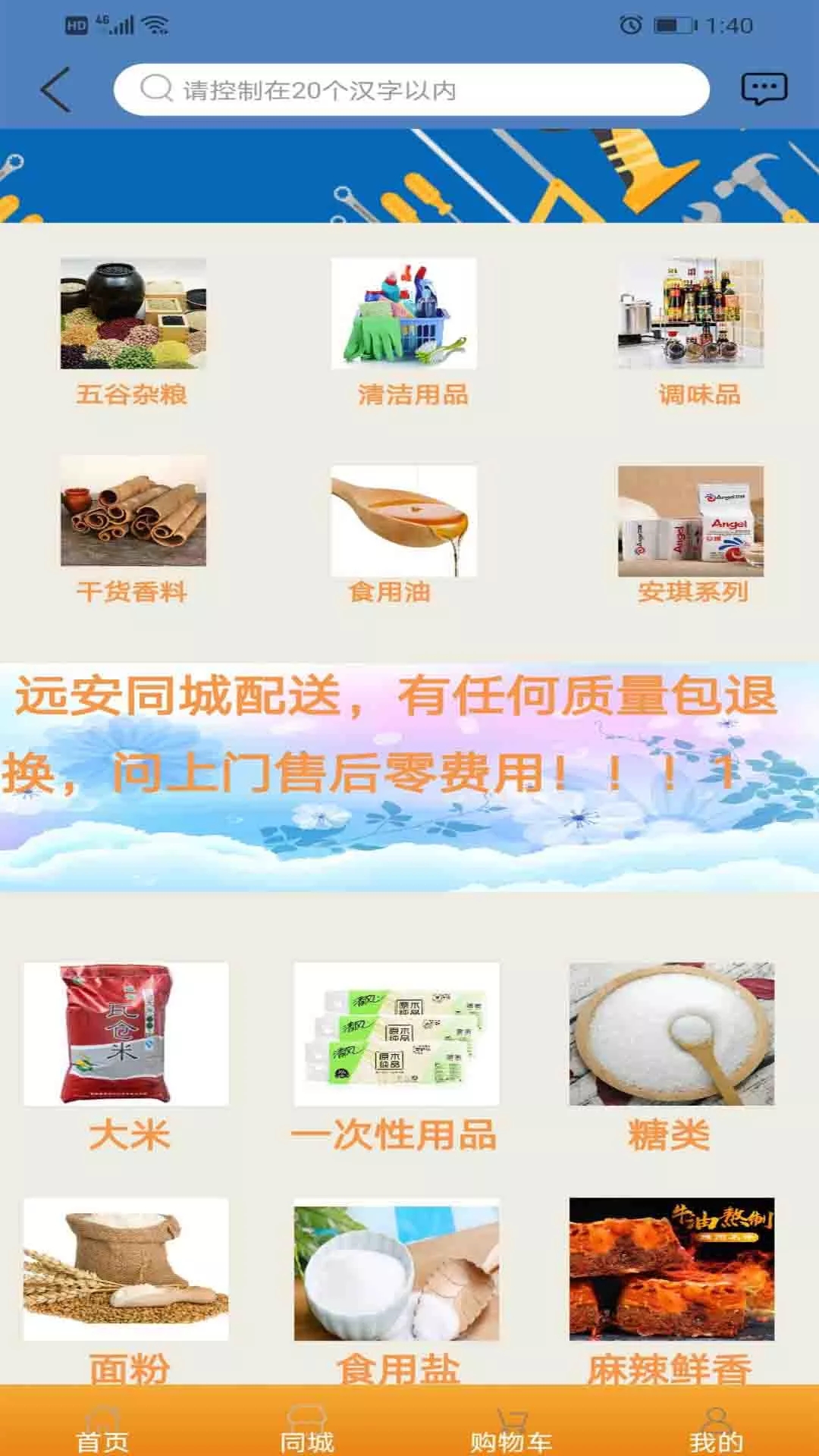Browse the 面粉 category
This screenshot has width=819, height=1456.
click(x=126, y=1269)
